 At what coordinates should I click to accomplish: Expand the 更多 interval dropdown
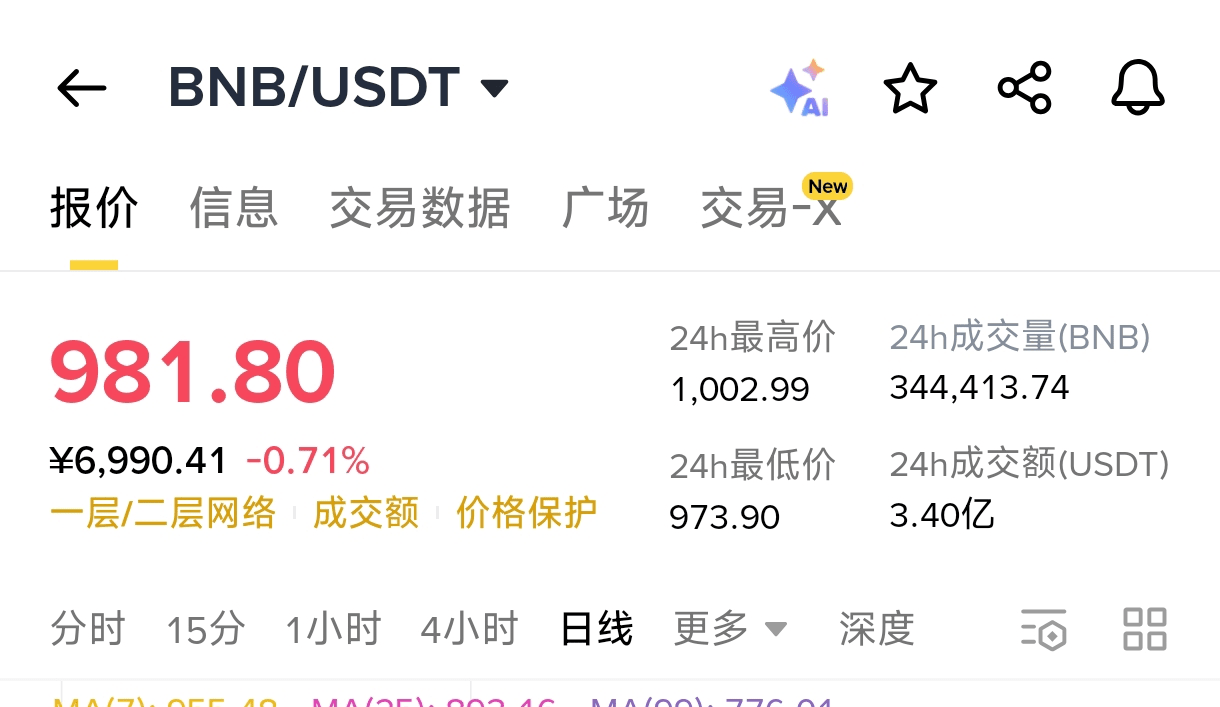tap(730, 629)
